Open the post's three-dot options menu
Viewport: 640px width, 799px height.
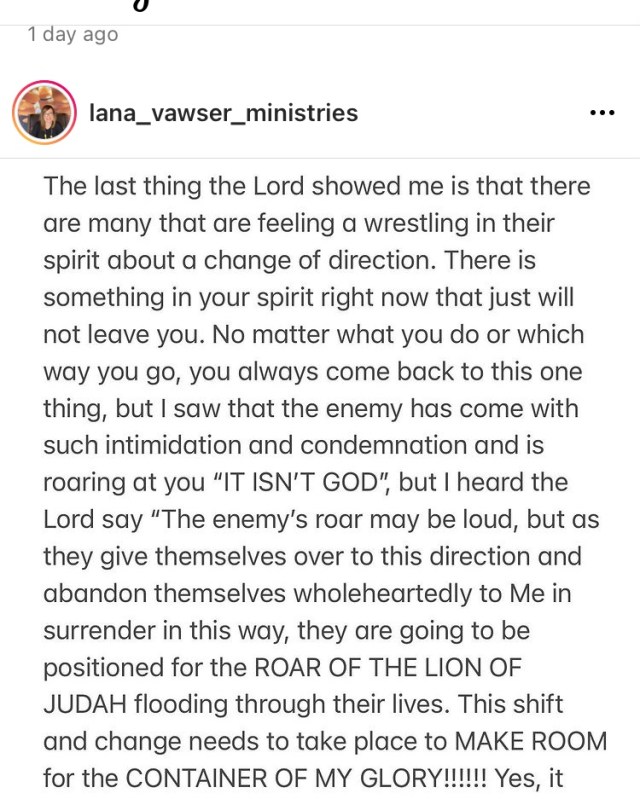pos(602,113)
